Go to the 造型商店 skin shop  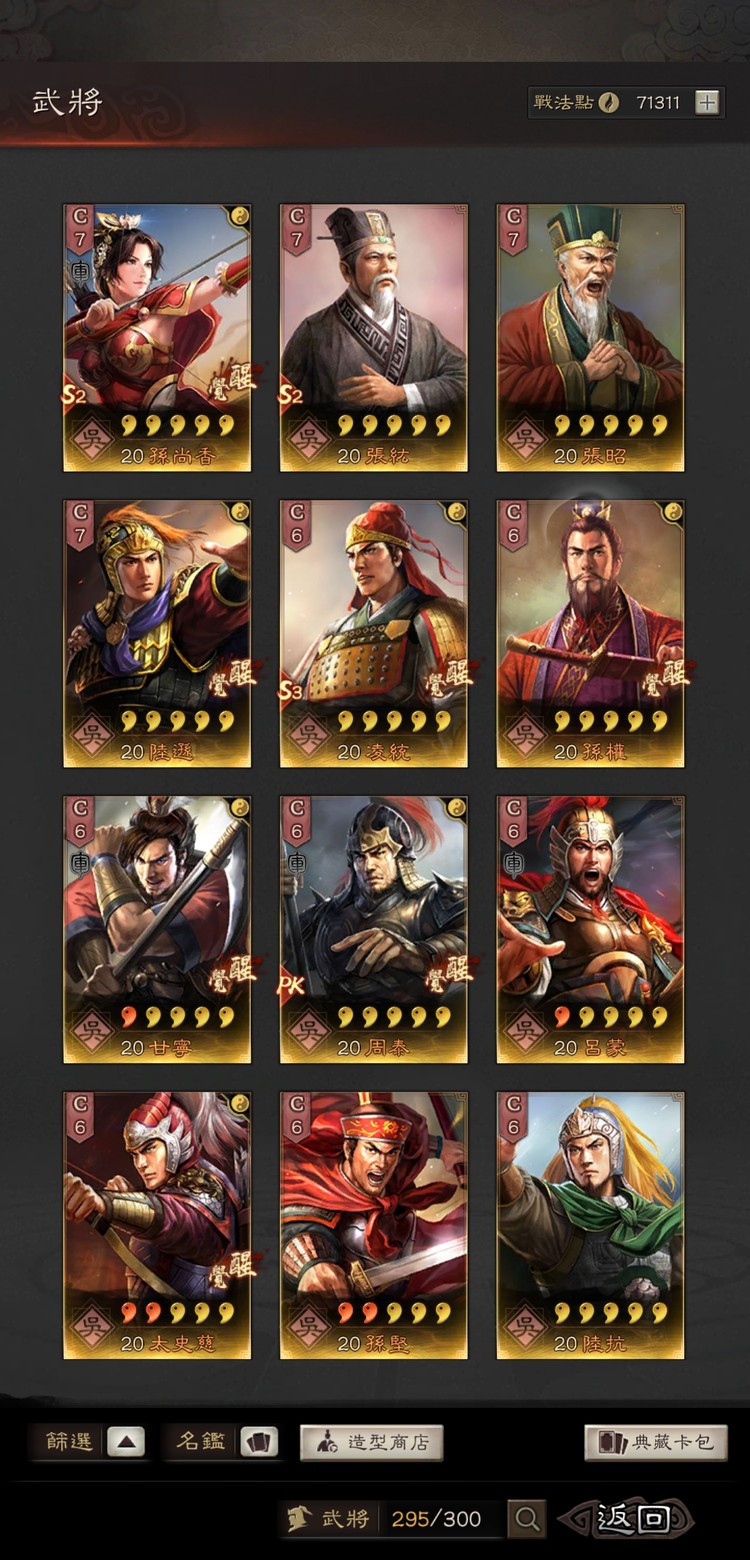pos(372,1442)
